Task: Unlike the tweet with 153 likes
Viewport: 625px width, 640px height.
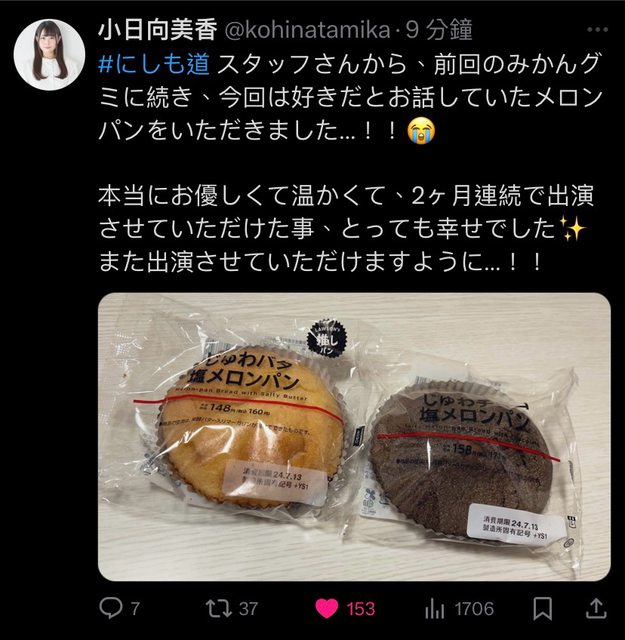Action: [327, 608]
